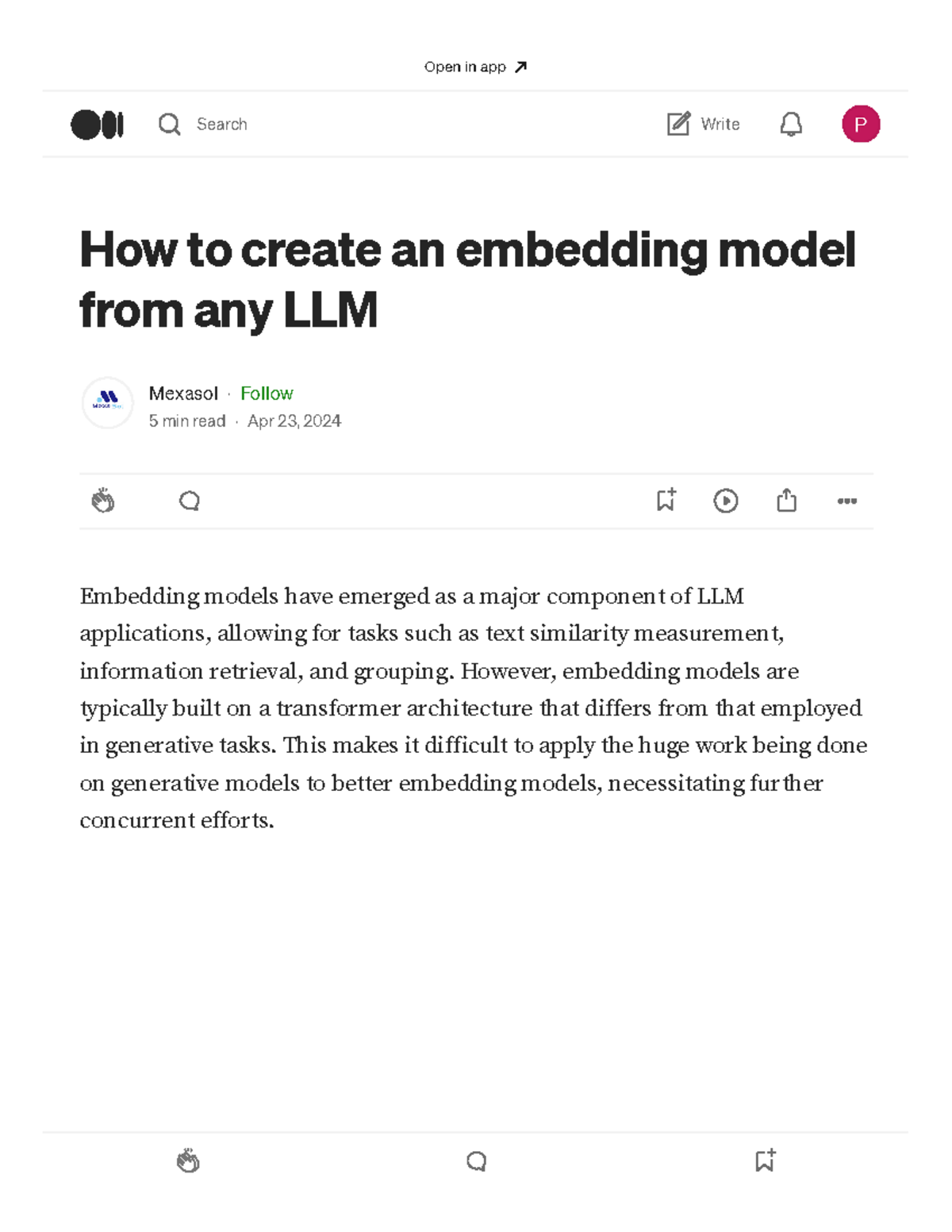
Task: Open Medium notifications bell
Action: (x=790, y=124)
